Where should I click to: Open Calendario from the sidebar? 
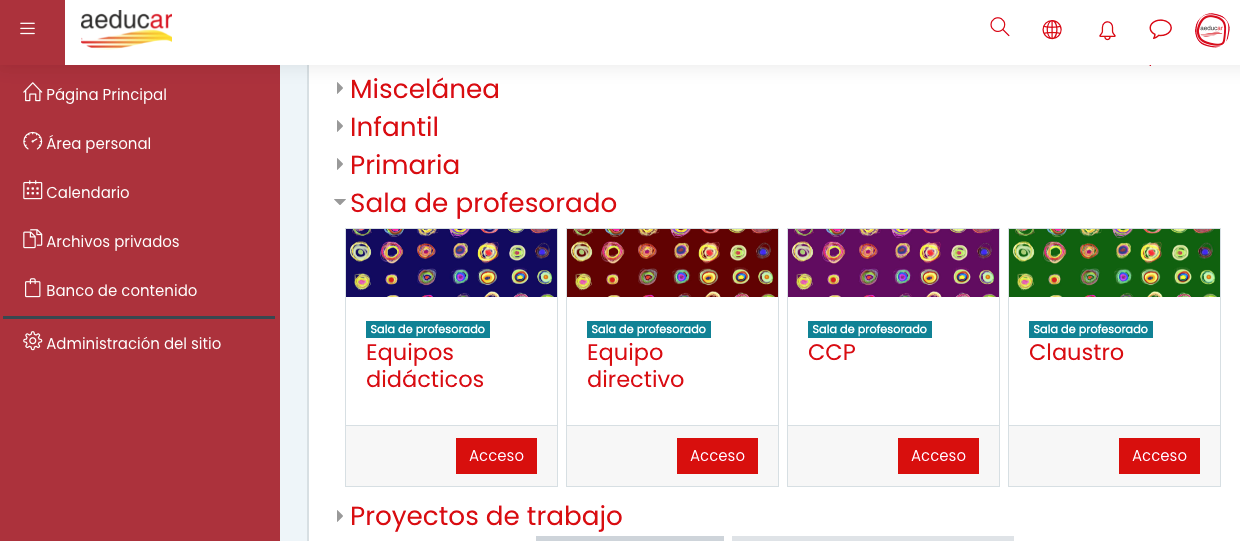87,192
